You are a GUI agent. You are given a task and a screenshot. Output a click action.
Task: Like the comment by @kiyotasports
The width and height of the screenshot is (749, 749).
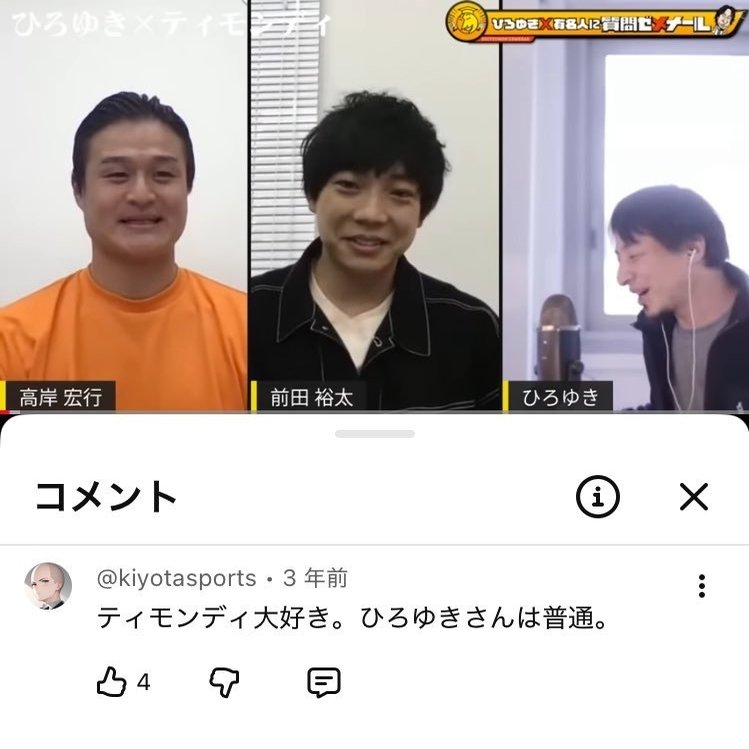click(x=112, y=683)
